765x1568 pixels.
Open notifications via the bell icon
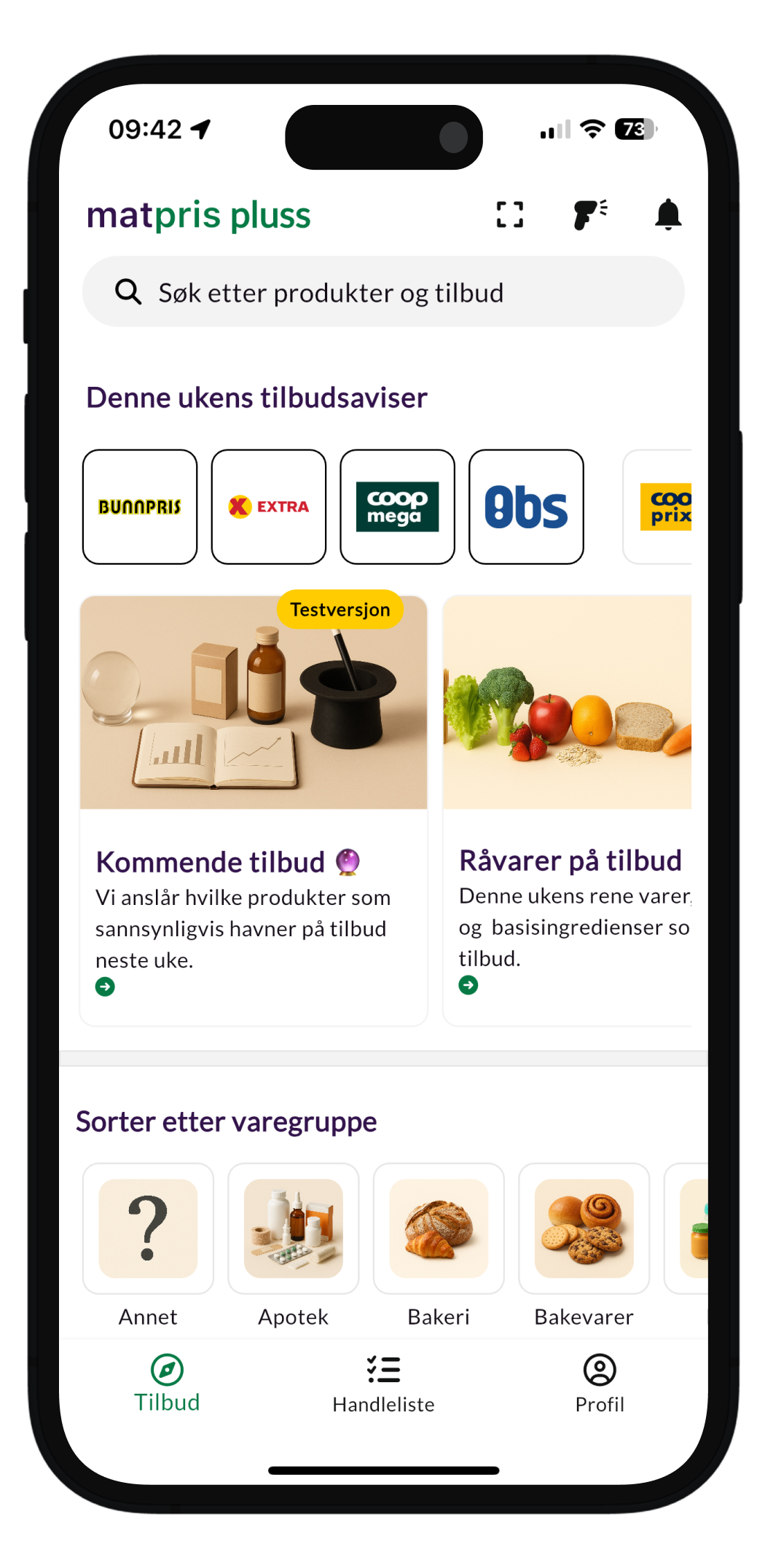668,214
